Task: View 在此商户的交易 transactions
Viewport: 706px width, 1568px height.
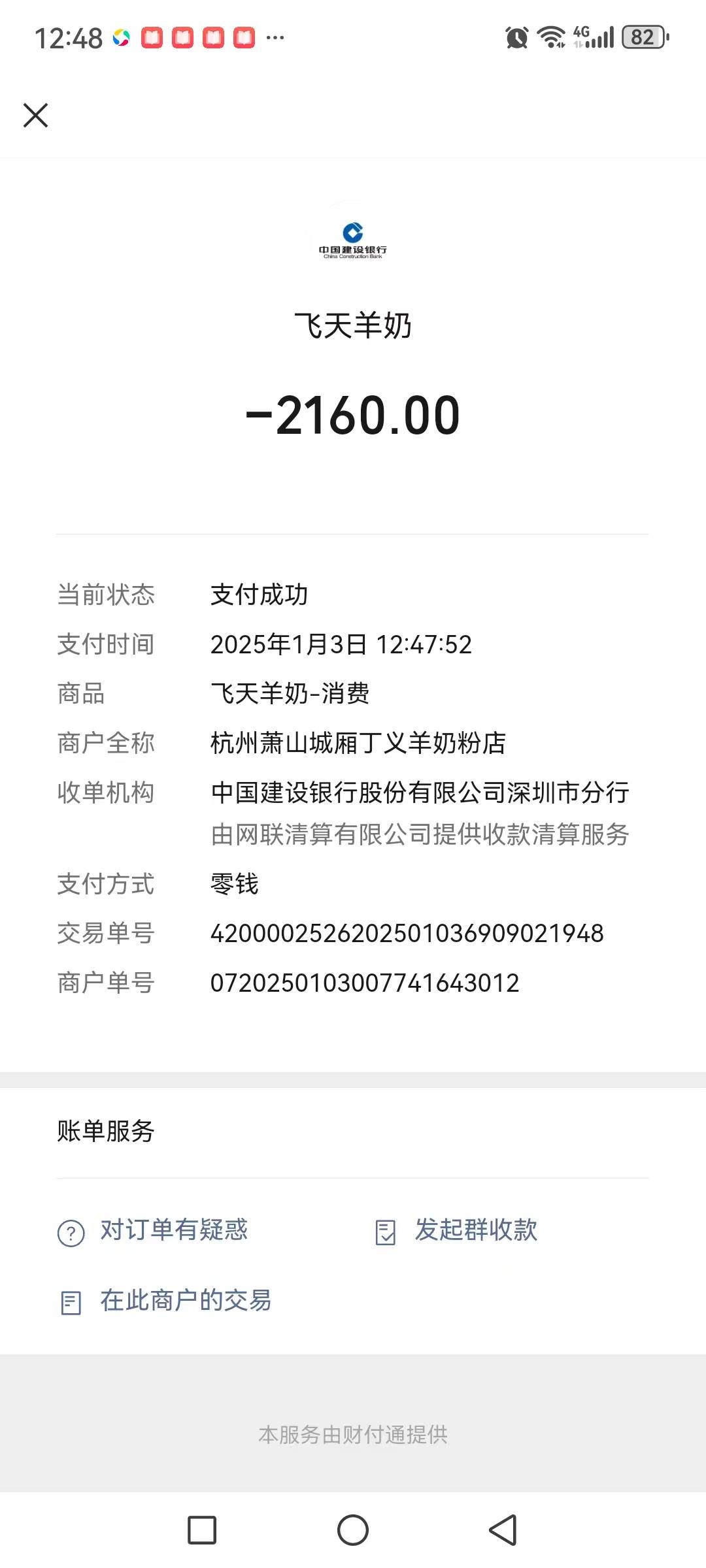Action: (x=184, y=1301)
